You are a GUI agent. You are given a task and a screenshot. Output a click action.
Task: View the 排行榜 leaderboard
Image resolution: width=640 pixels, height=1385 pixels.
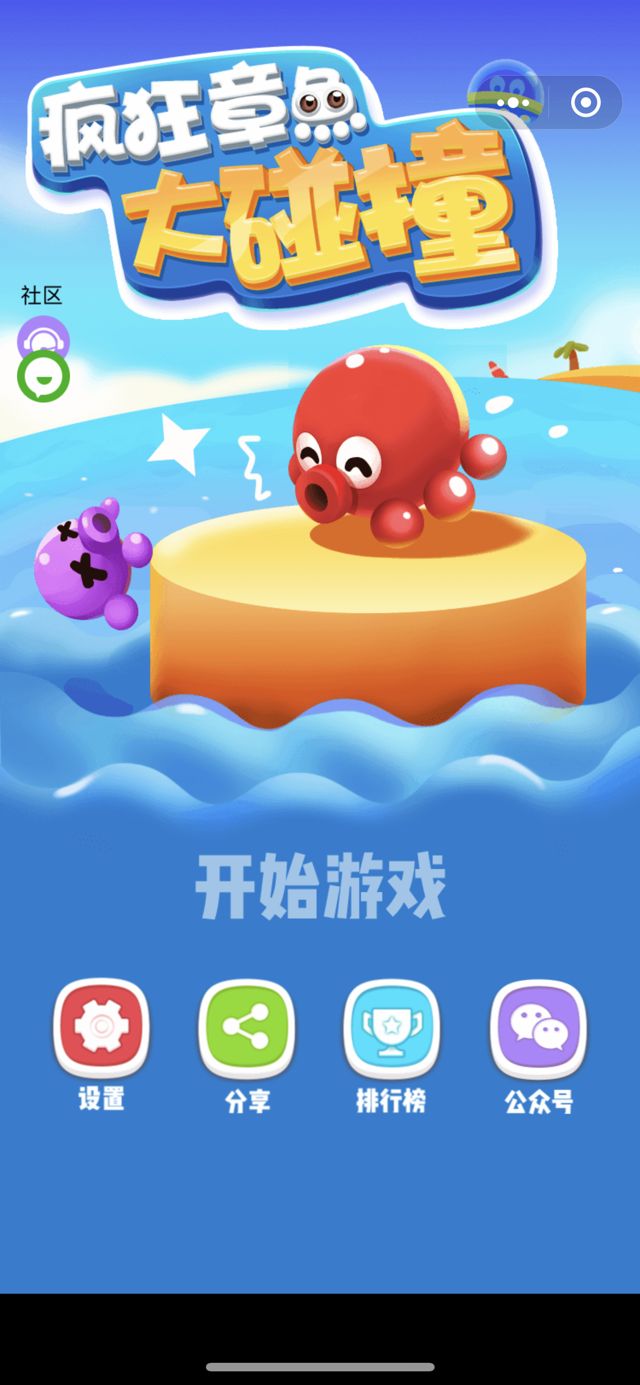tap(392, 1028)
